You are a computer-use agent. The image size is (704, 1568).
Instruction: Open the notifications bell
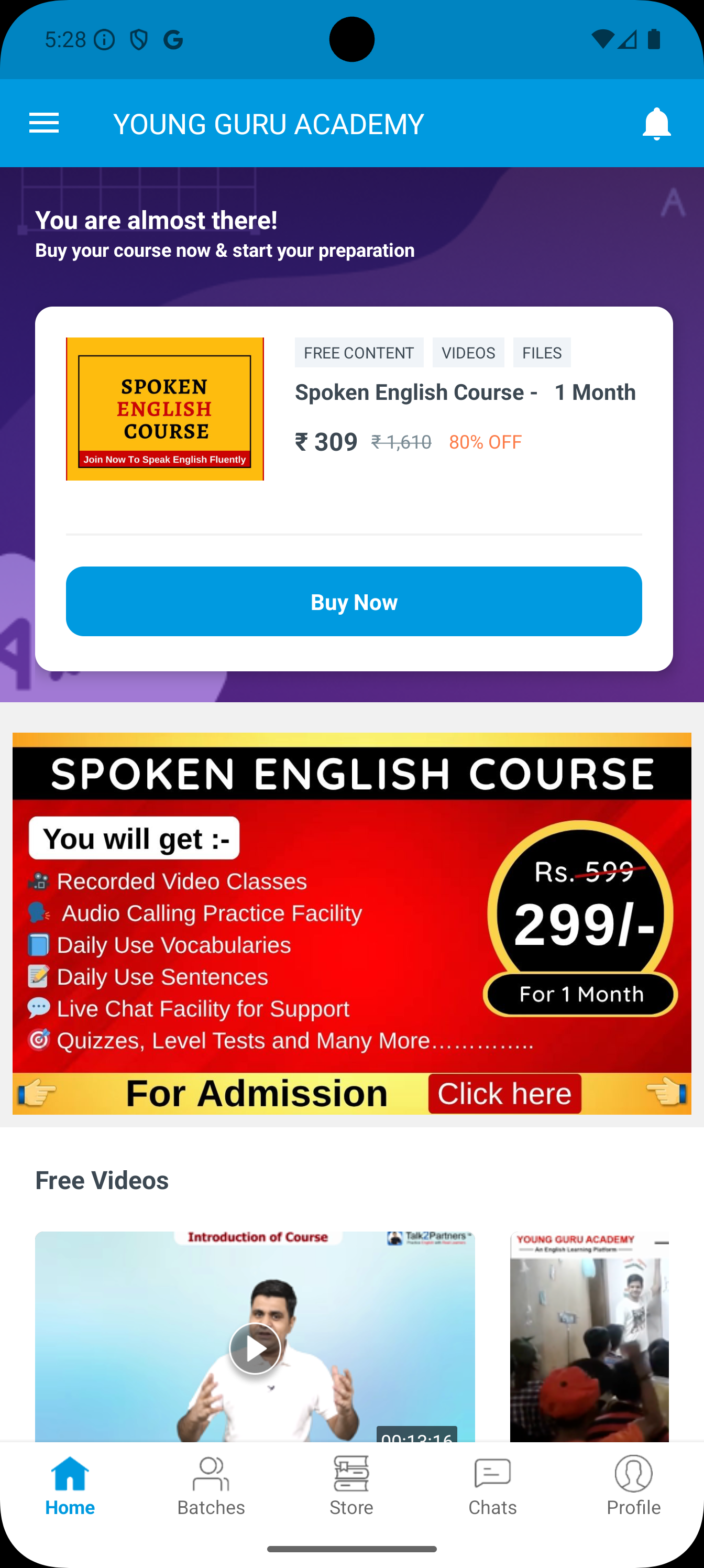point(656,124)
